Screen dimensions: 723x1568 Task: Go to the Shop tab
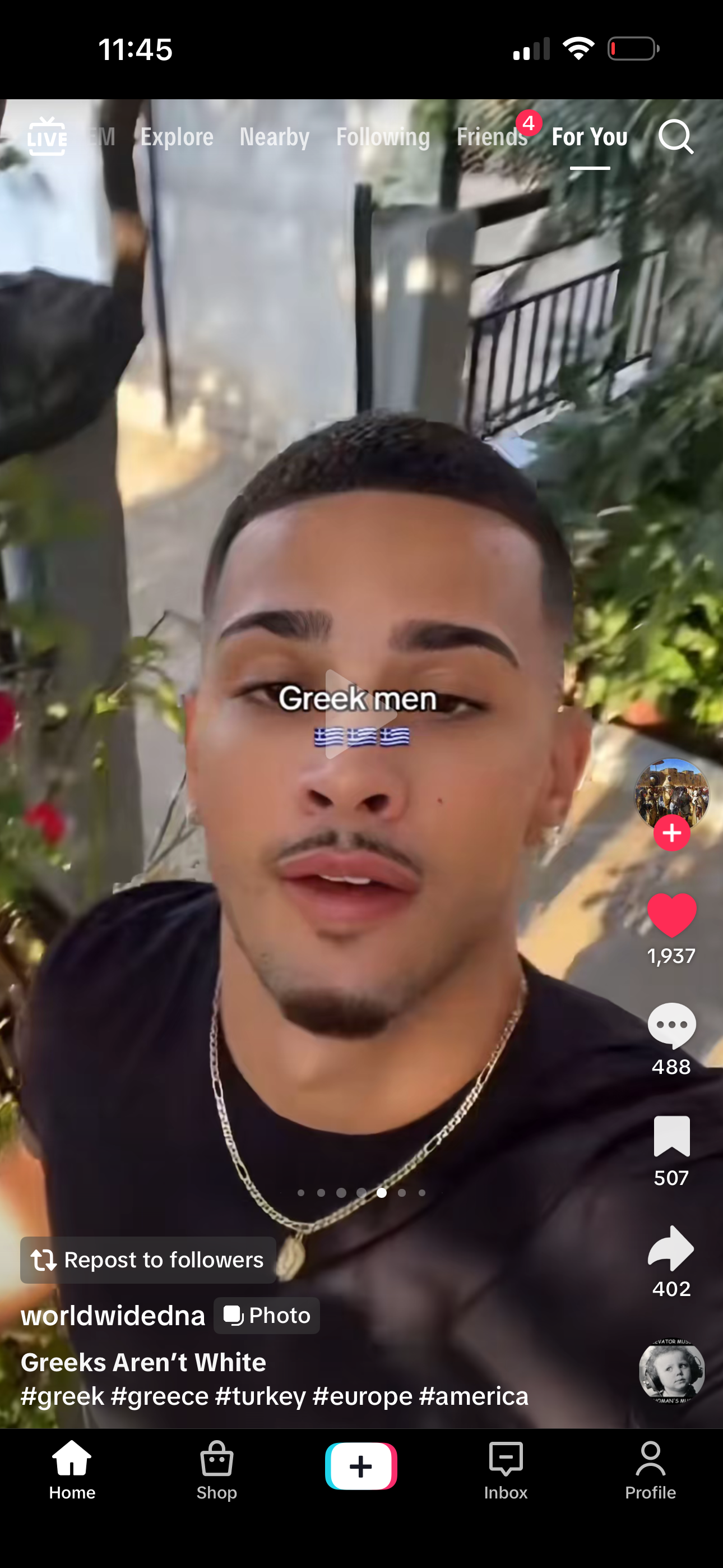coord(217,1470)
